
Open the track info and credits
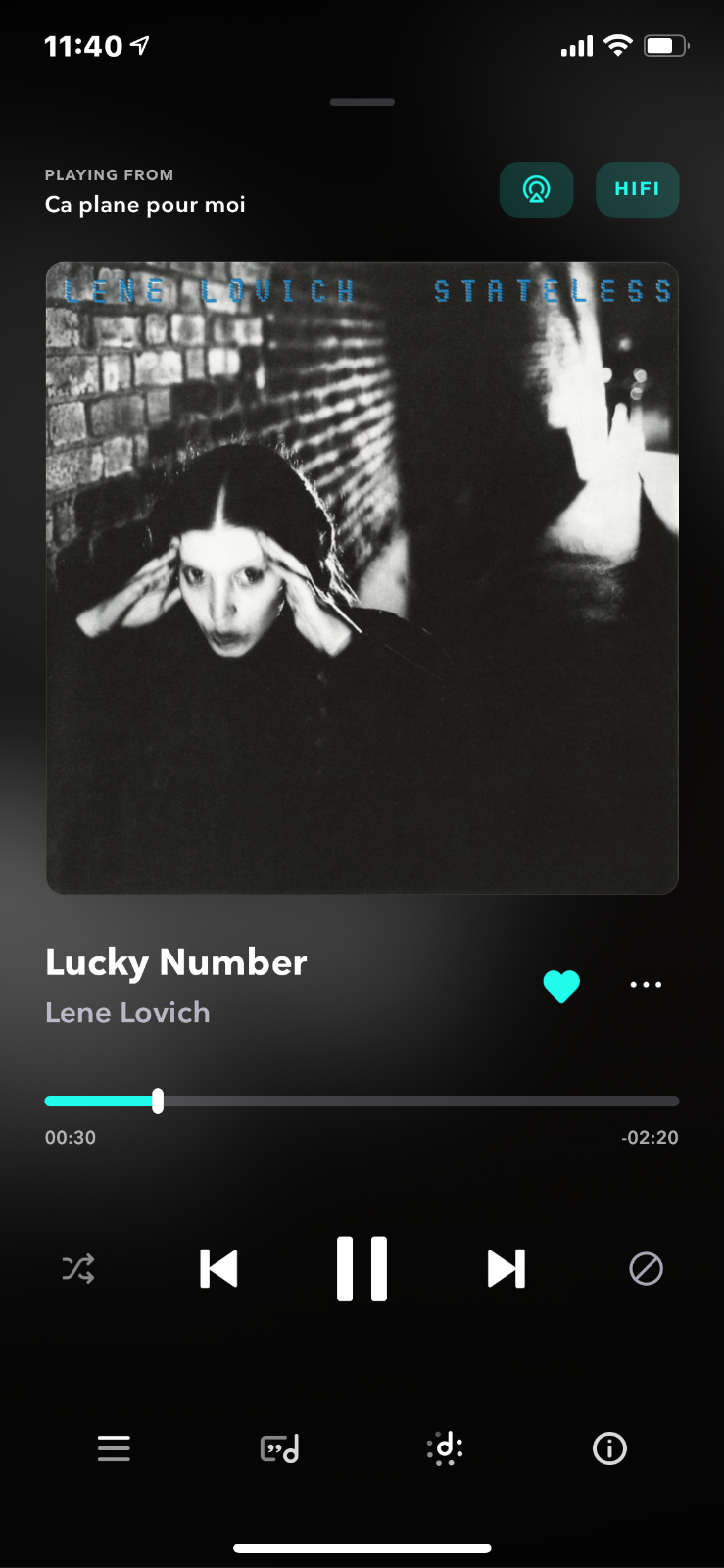(x=609, y=1448)
